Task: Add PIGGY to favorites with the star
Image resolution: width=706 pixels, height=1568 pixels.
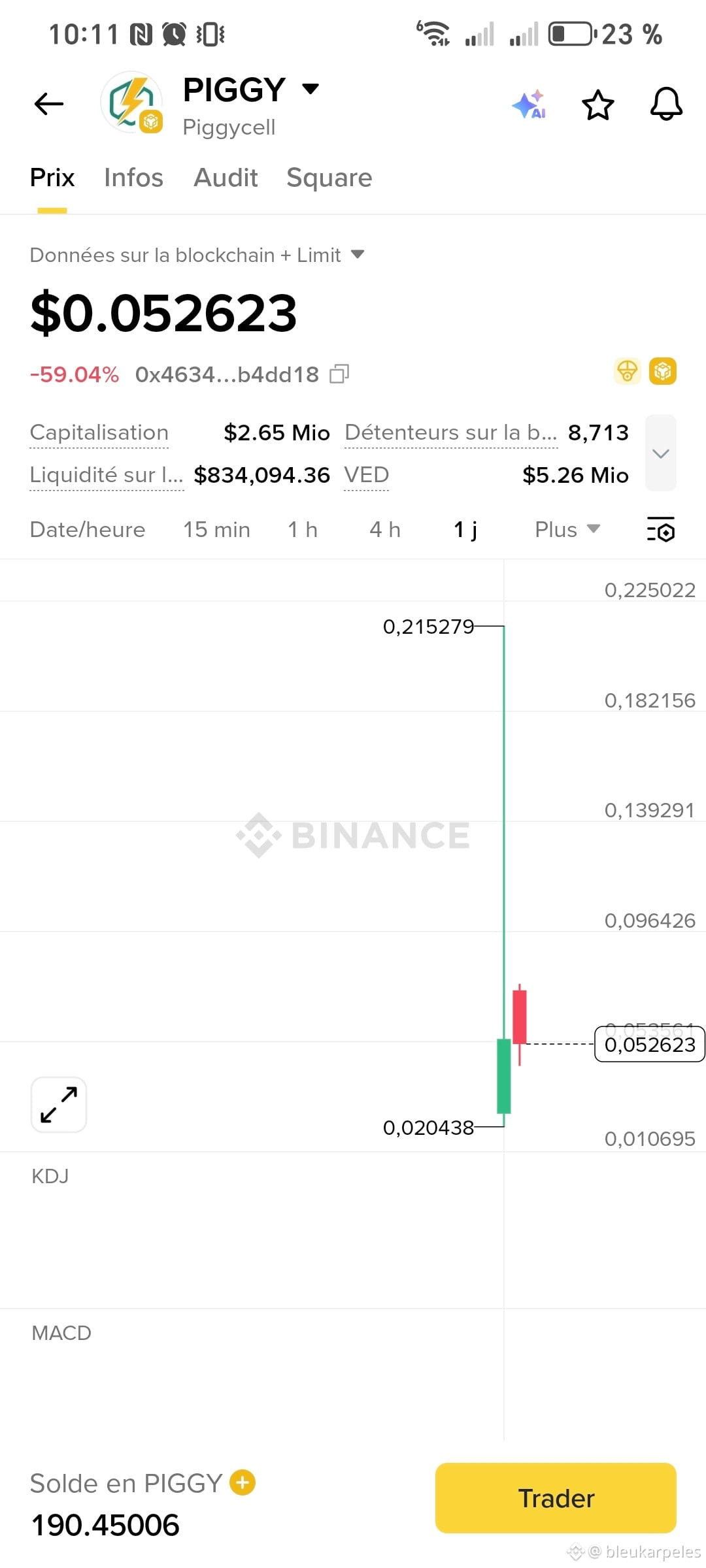Action: coord(598,105)
